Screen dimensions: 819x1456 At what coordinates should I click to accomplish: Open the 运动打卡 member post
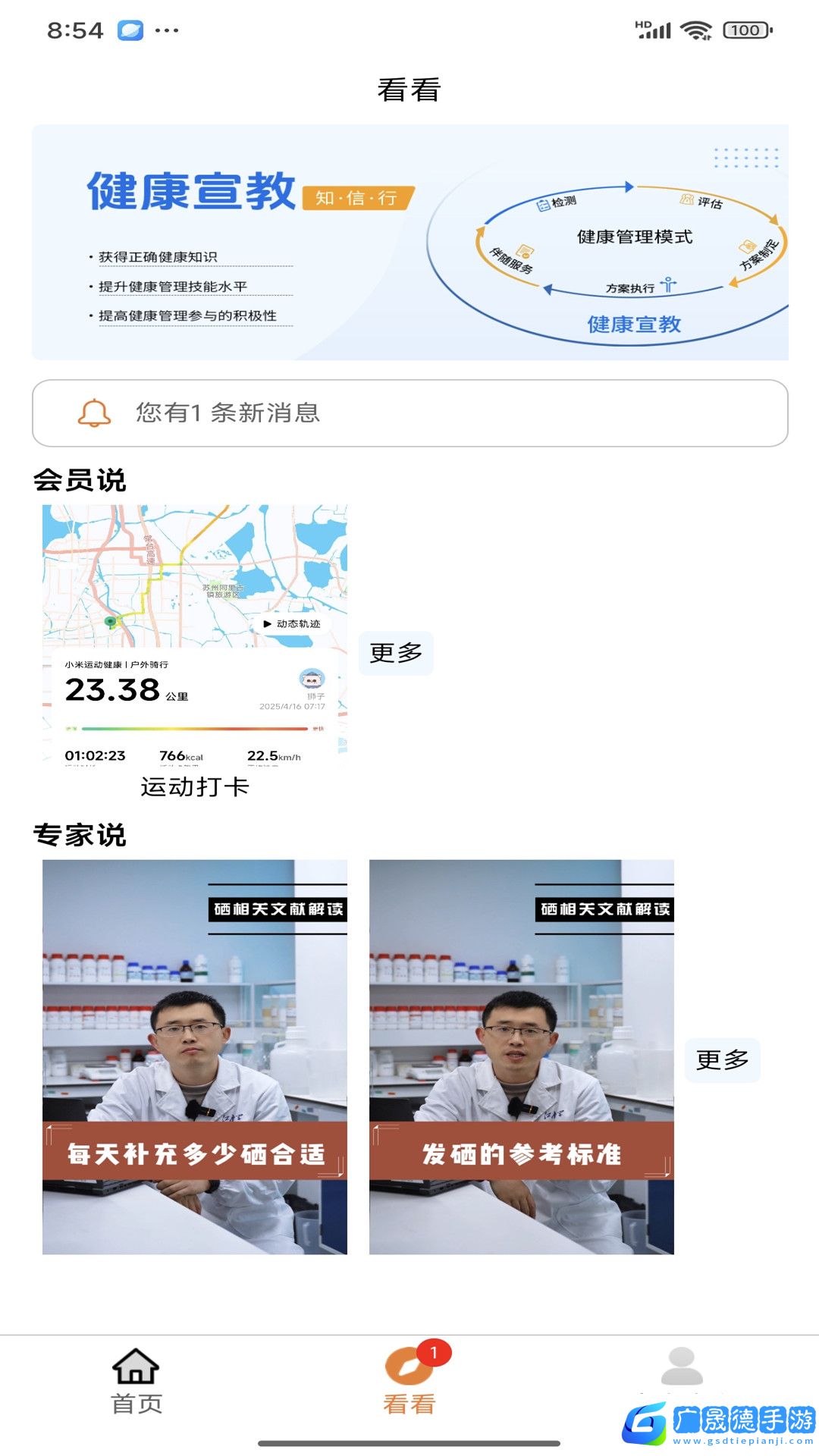pyautogui.click(x=195, y=645)
